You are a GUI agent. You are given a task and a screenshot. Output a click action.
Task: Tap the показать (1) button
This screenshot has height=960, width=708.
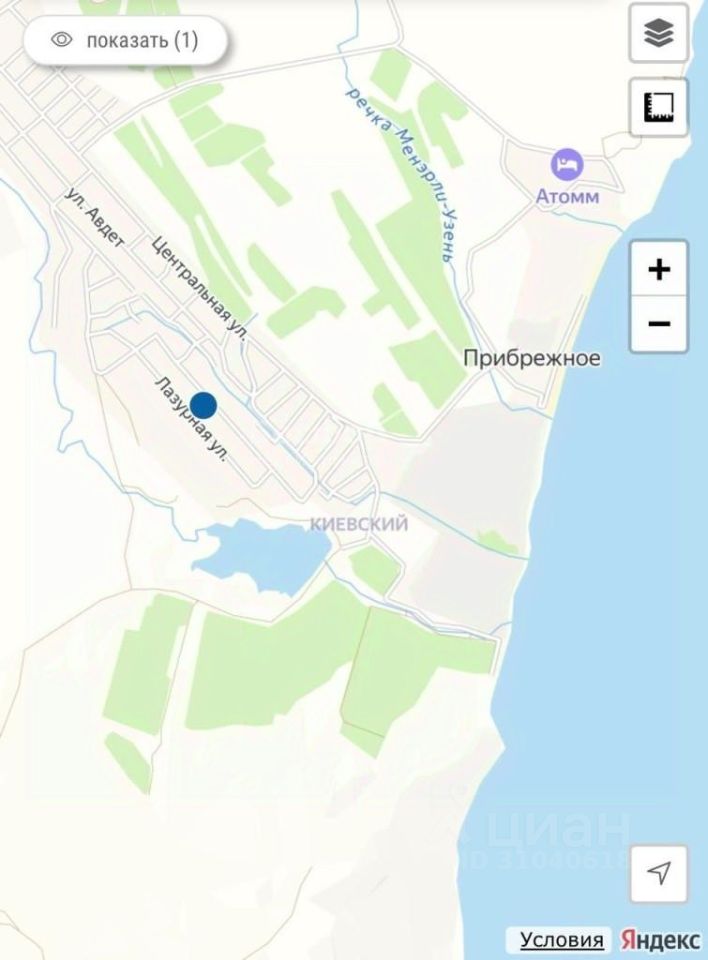point(125,40)
